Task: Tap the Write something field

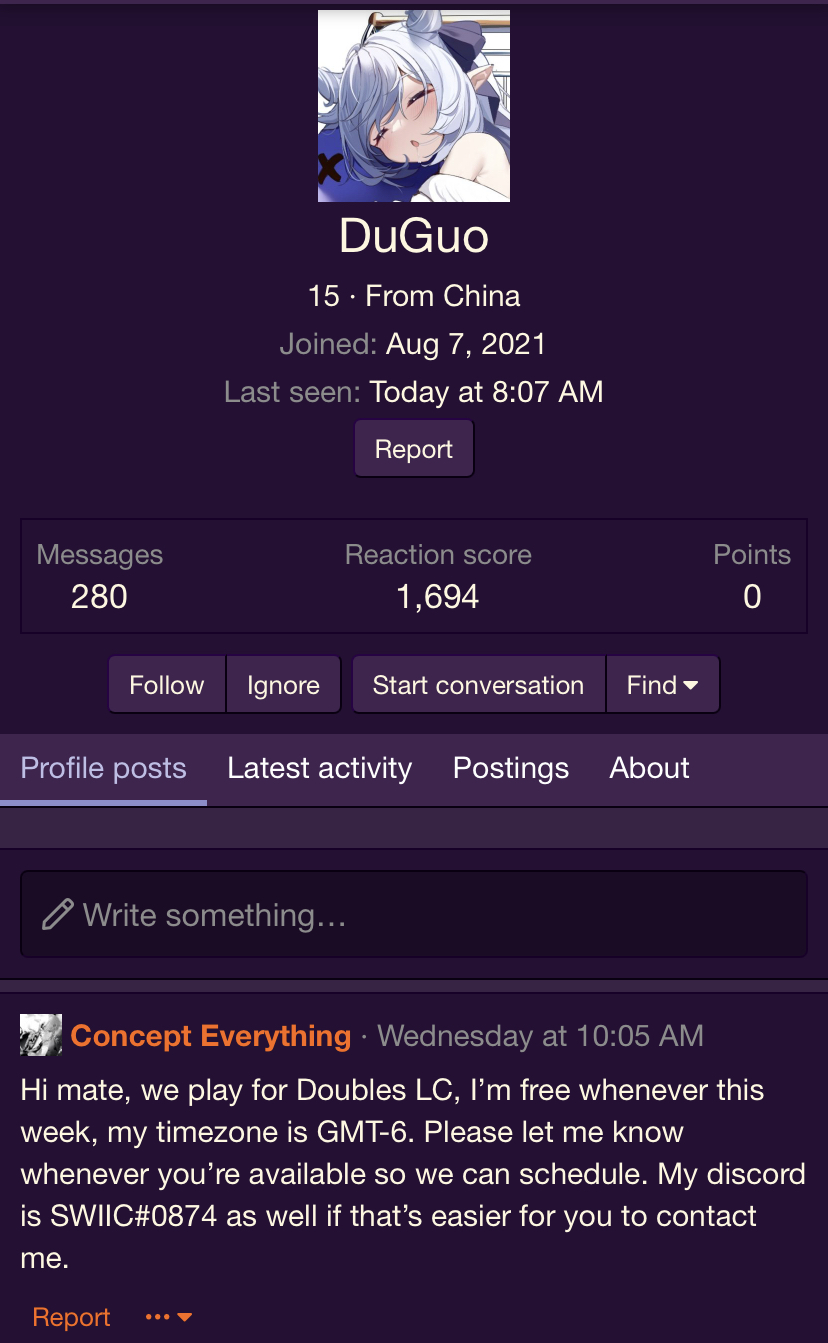Action: pos(413,915)
